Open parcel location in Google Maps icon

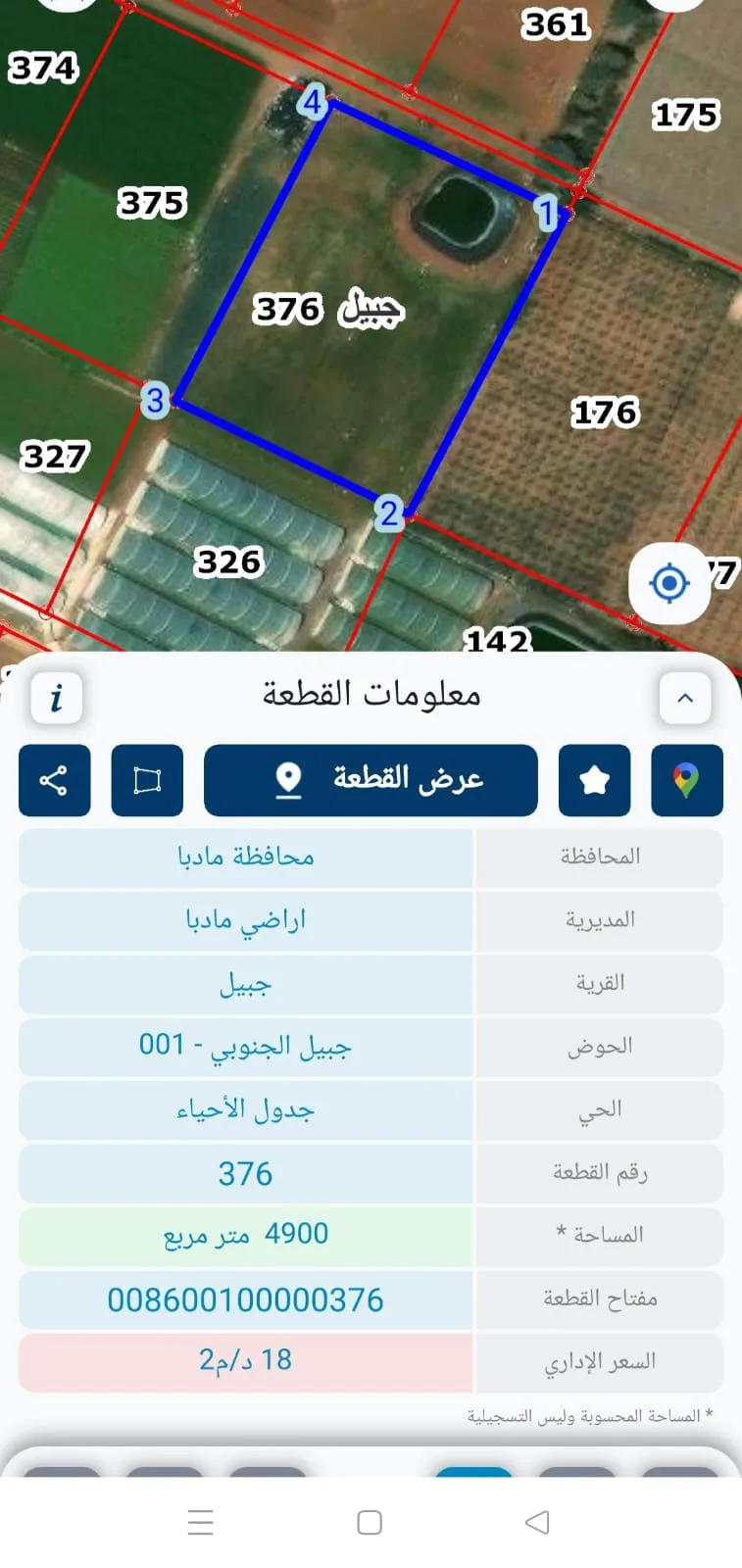click(x=686, y=780)
